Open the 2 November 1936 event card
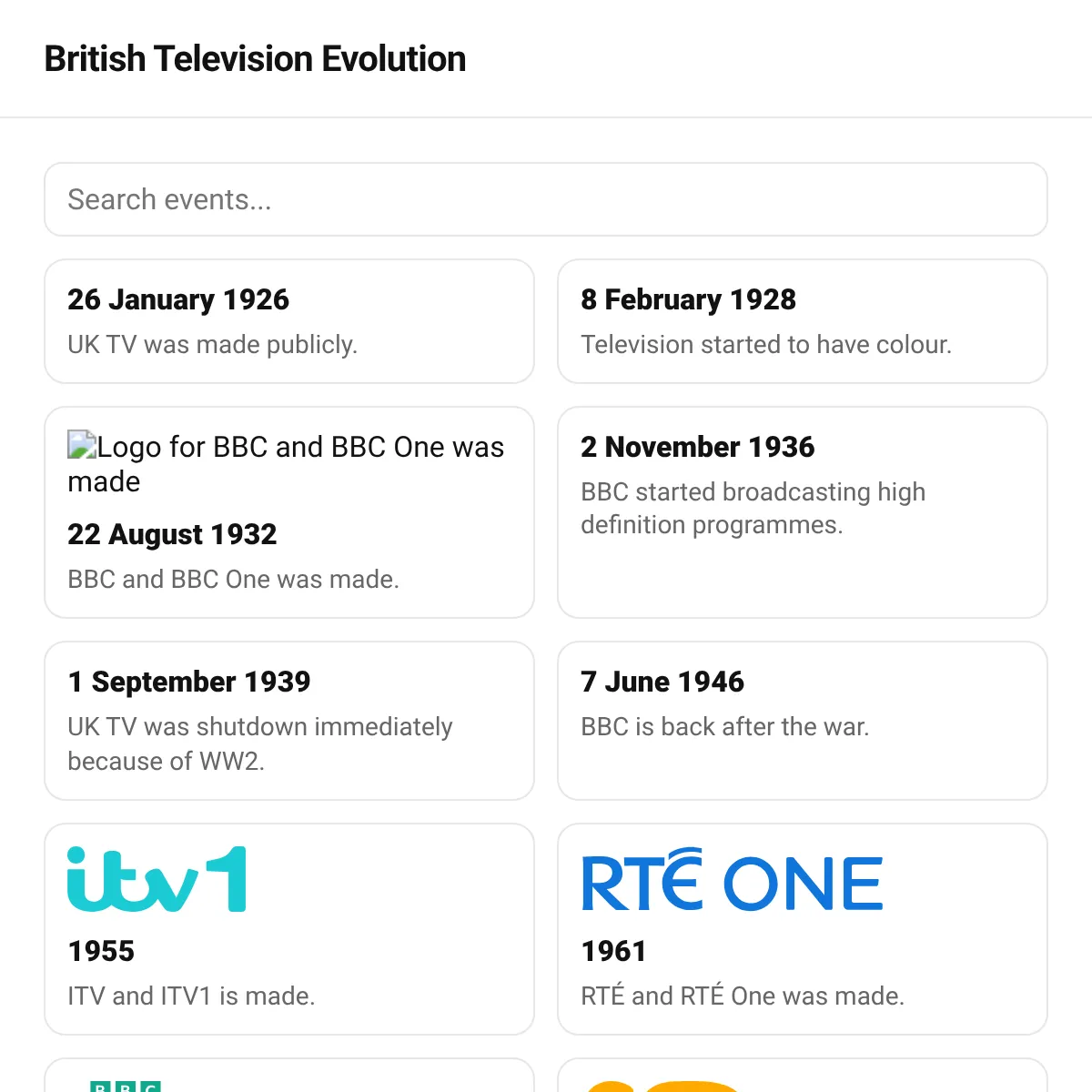This screenshot has height=1092, width=1092. coord(803,512)
